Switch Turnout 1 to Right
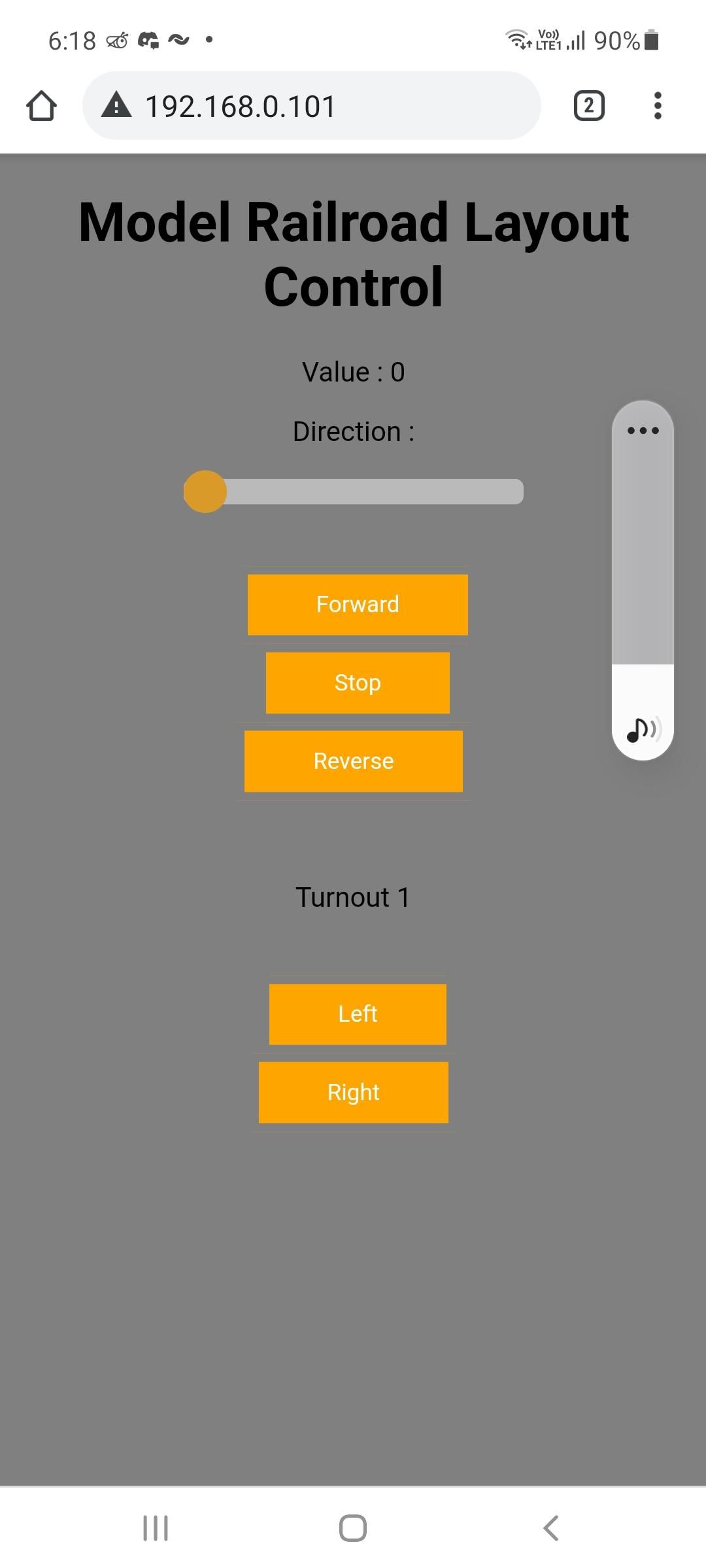This screenshot has height=1568, width=706. 354,1092
